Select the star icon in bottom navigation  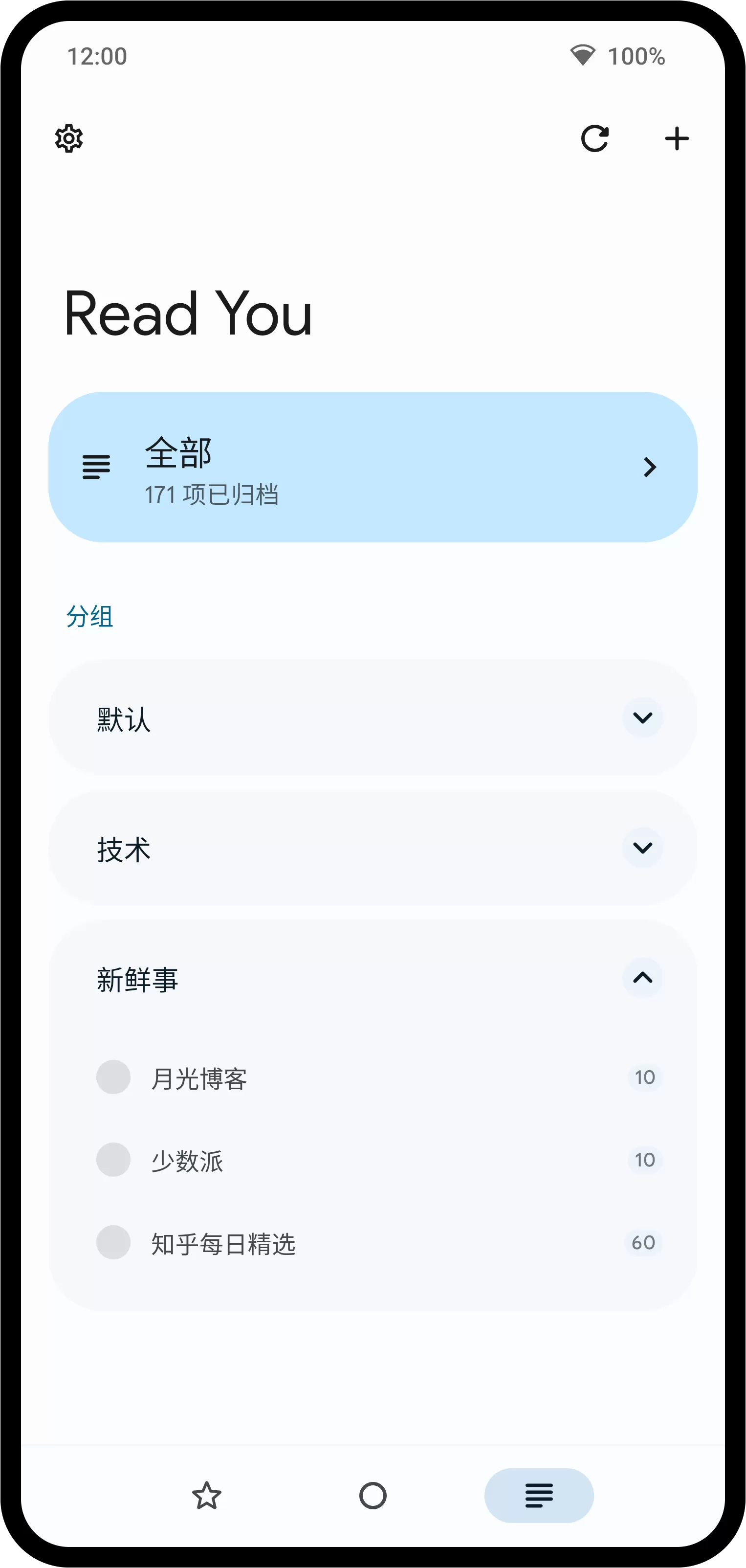207,1496
